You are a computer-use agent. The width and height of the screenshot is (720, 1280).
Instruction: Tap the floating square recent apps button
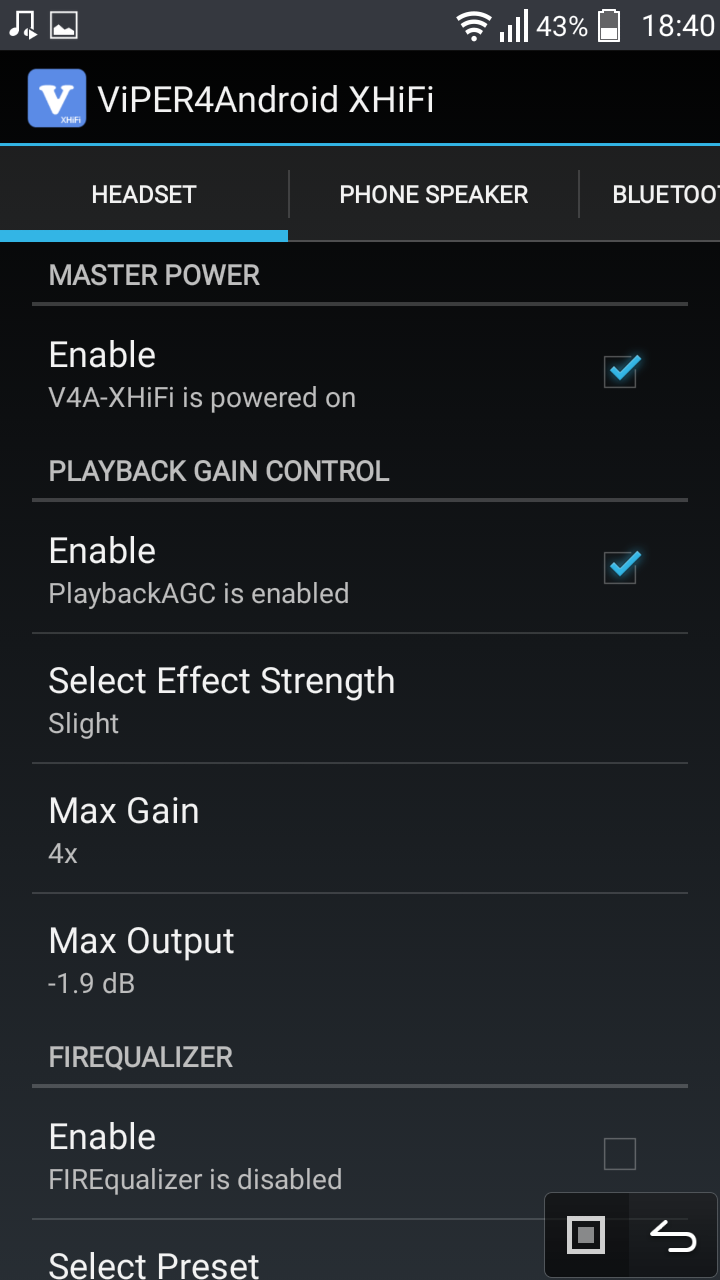click(586, 1236)
